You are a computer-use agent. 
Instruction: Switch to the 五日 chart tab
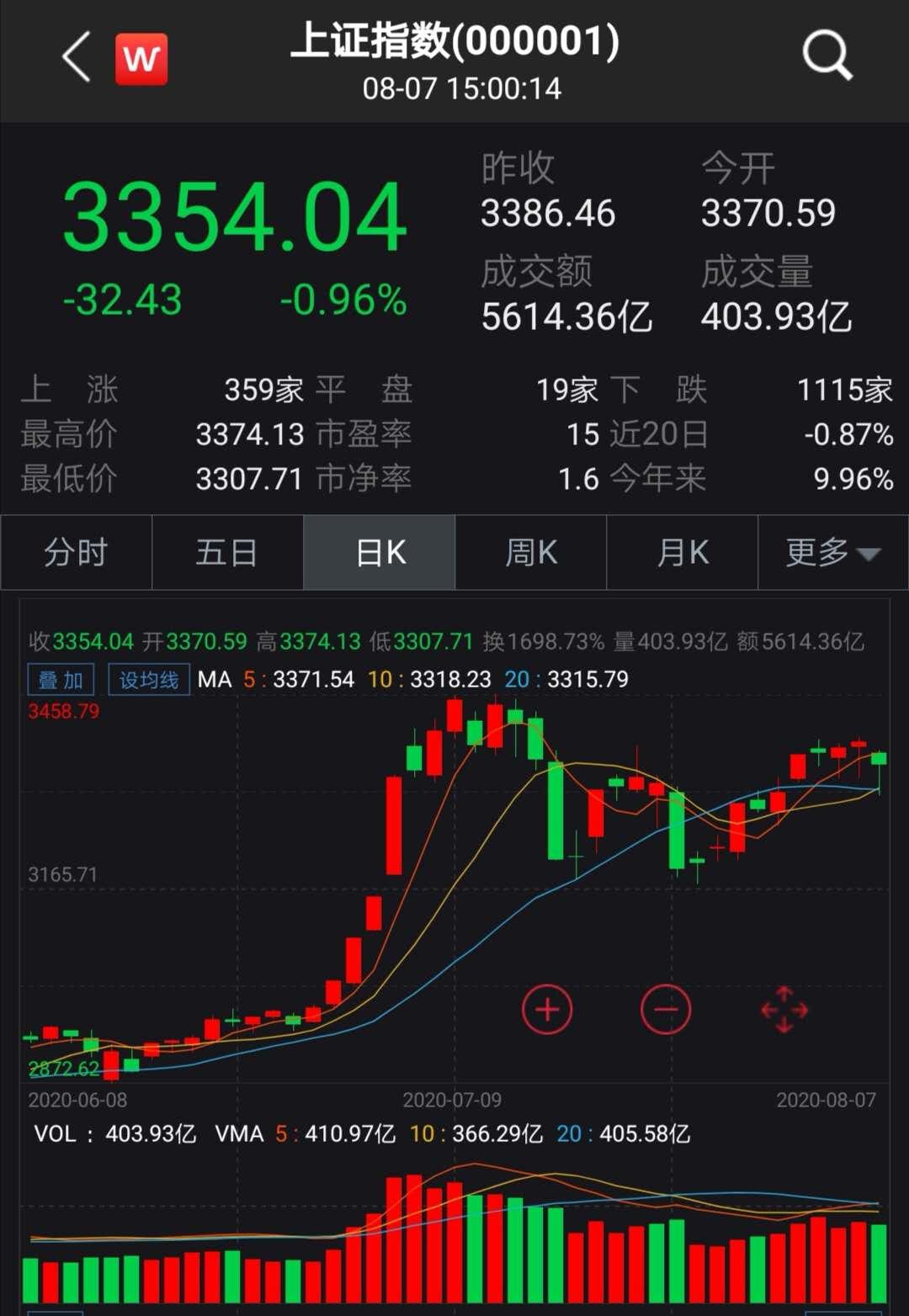[227, 553]
